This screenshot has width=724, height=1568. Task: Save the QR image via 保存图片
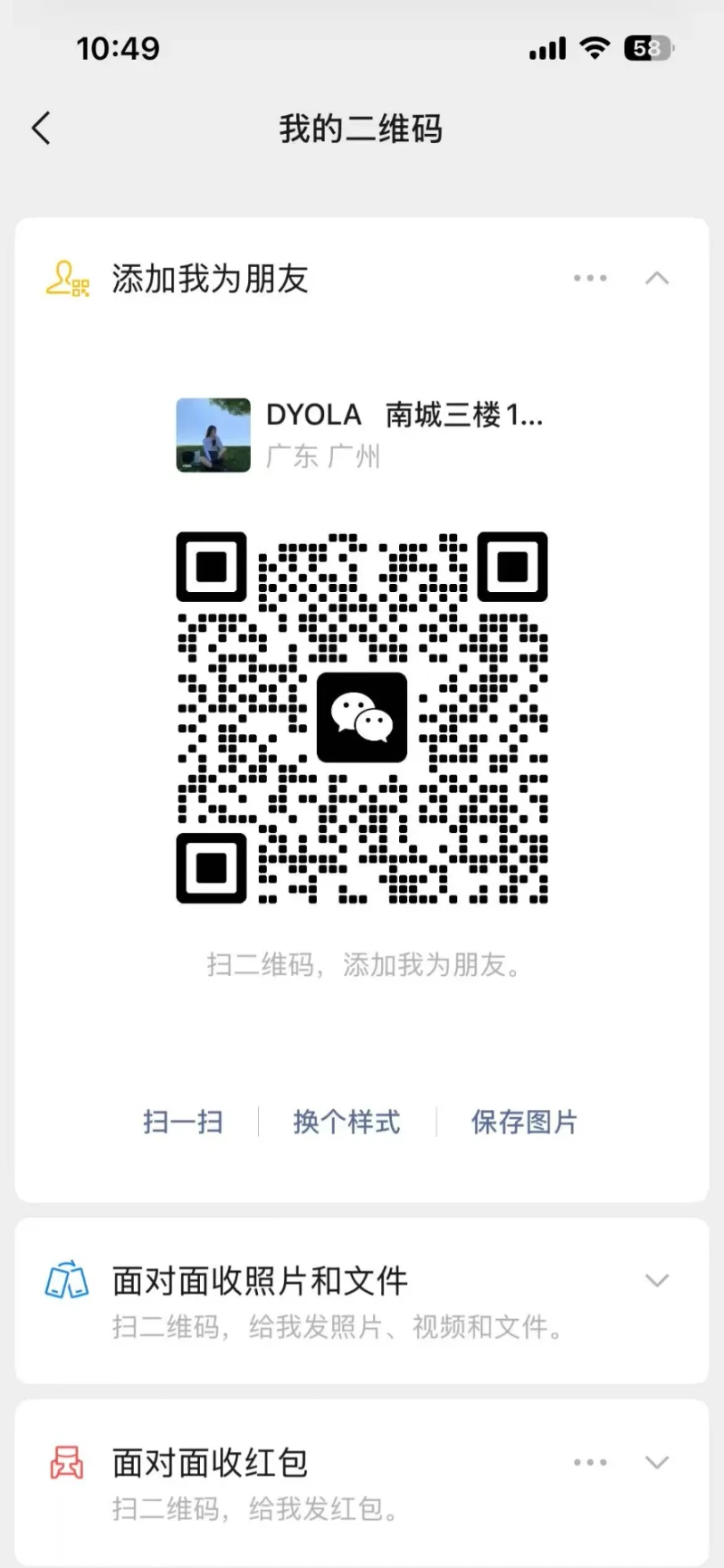(x=524, y=1122)
